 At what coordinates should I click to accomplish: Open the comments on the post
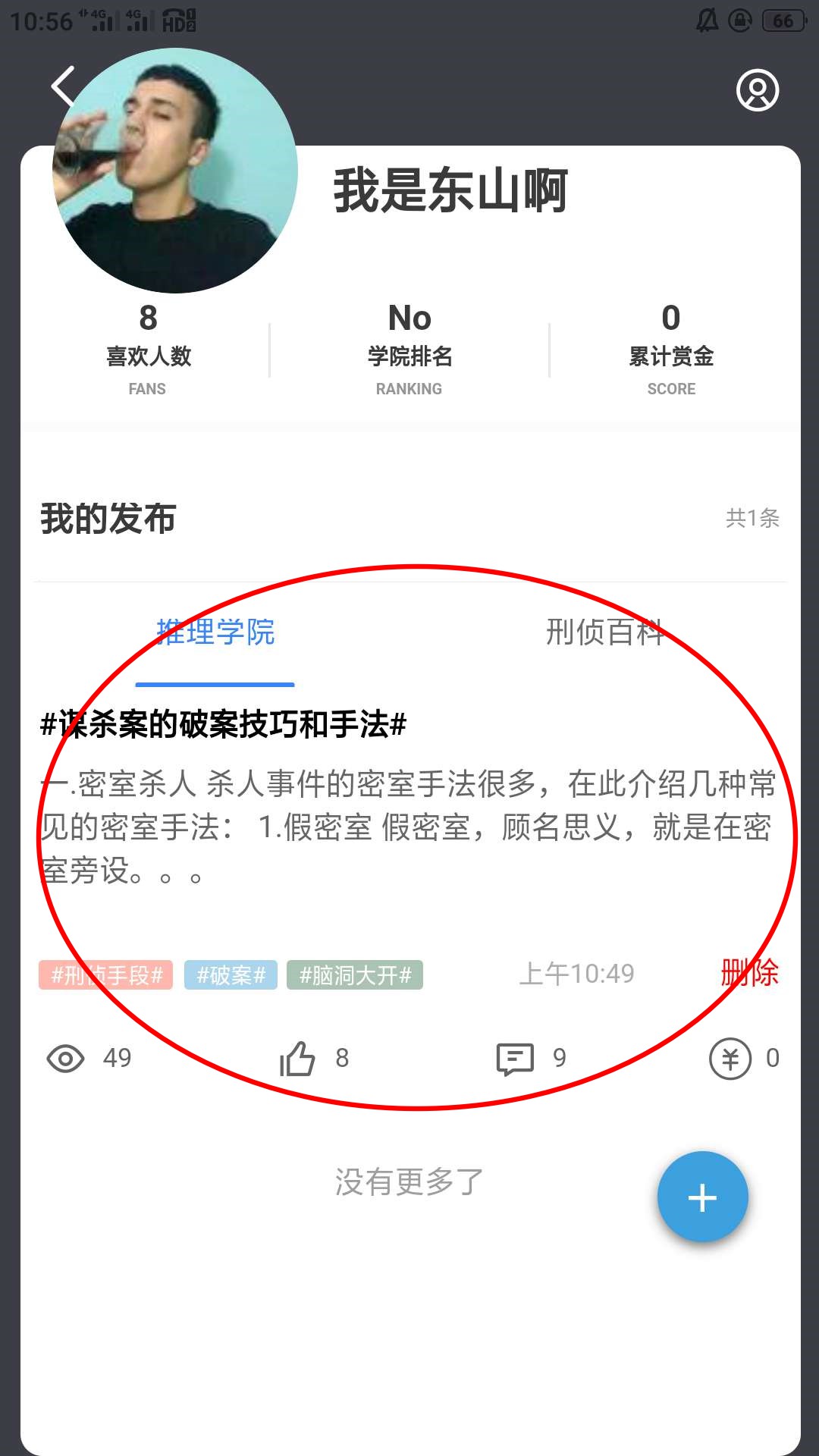(x=515, y=1058)
